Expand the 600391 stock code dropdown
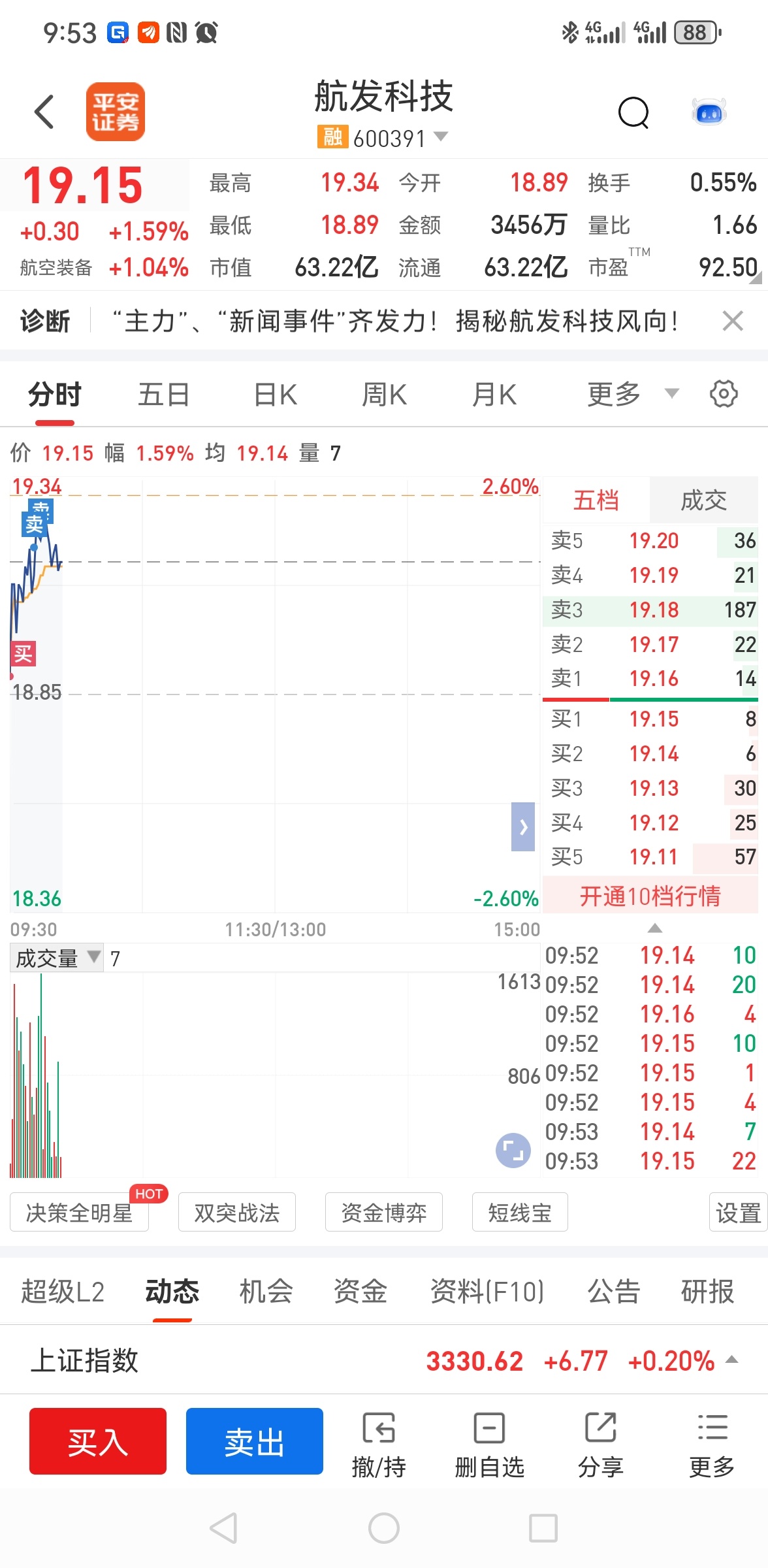 point(441,138)
